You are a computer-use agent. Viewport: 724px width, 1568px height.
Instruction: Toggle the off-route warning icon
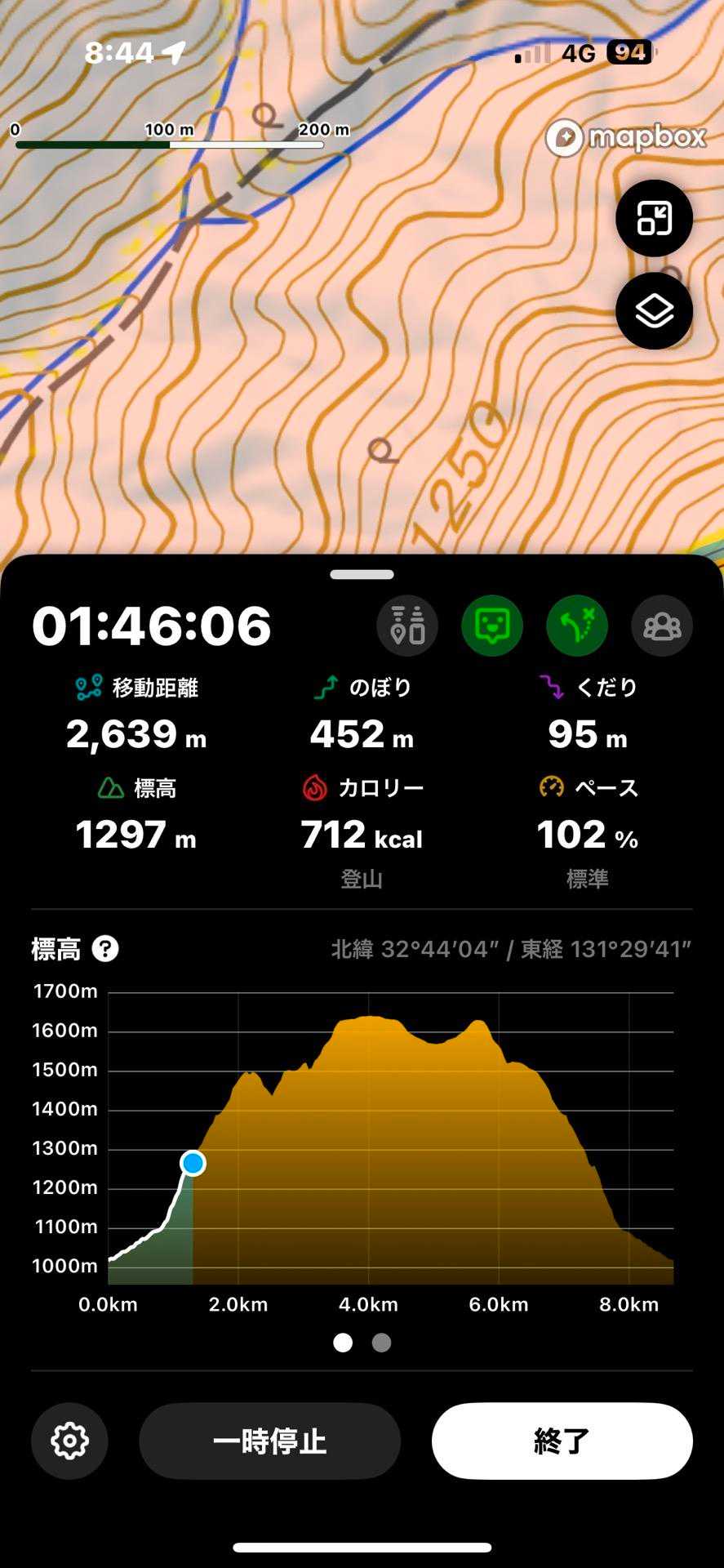pos(577,626)
